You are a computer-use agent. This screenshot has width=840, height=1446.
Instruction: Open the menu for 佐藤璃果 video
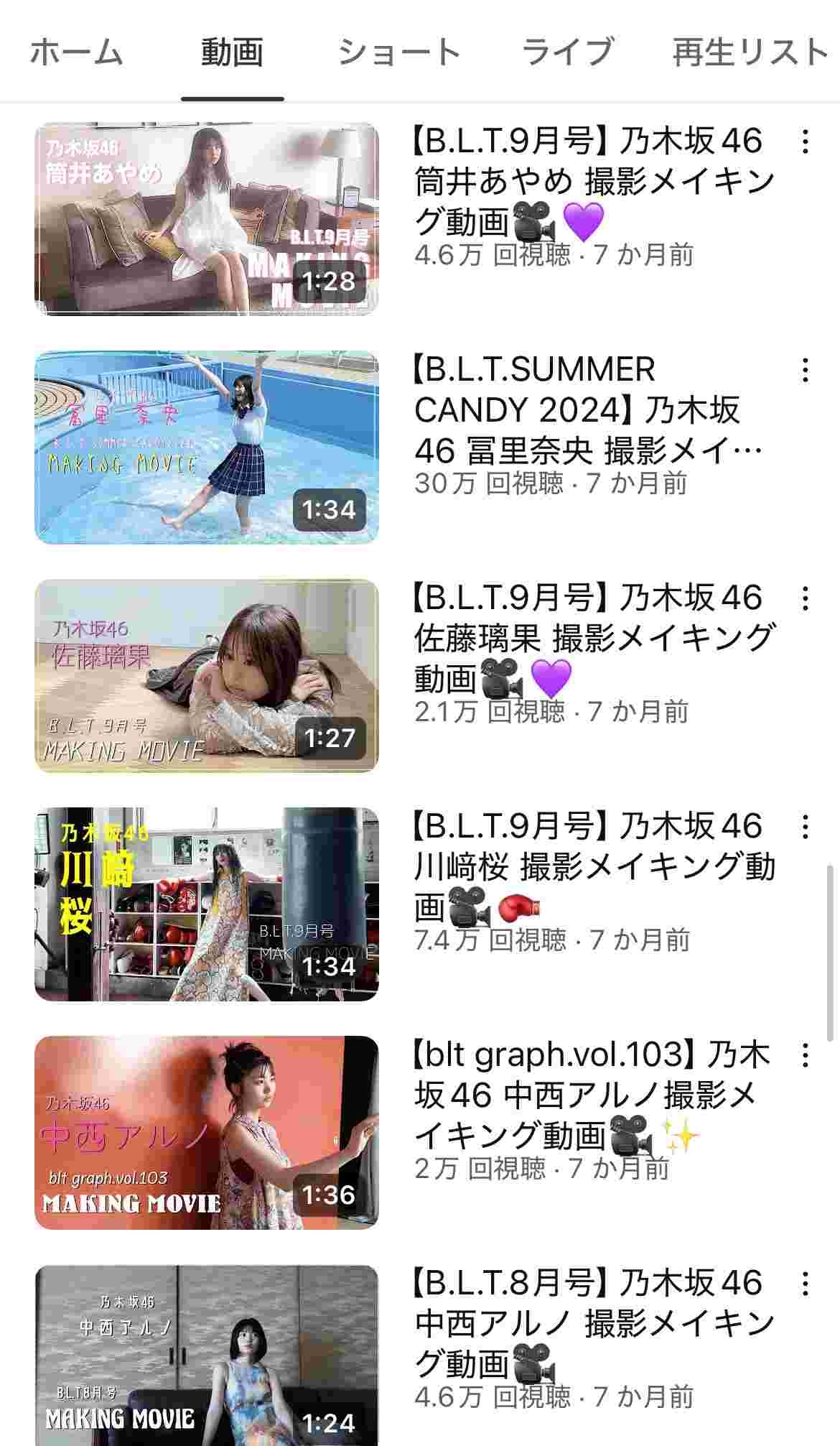[806, 598]
